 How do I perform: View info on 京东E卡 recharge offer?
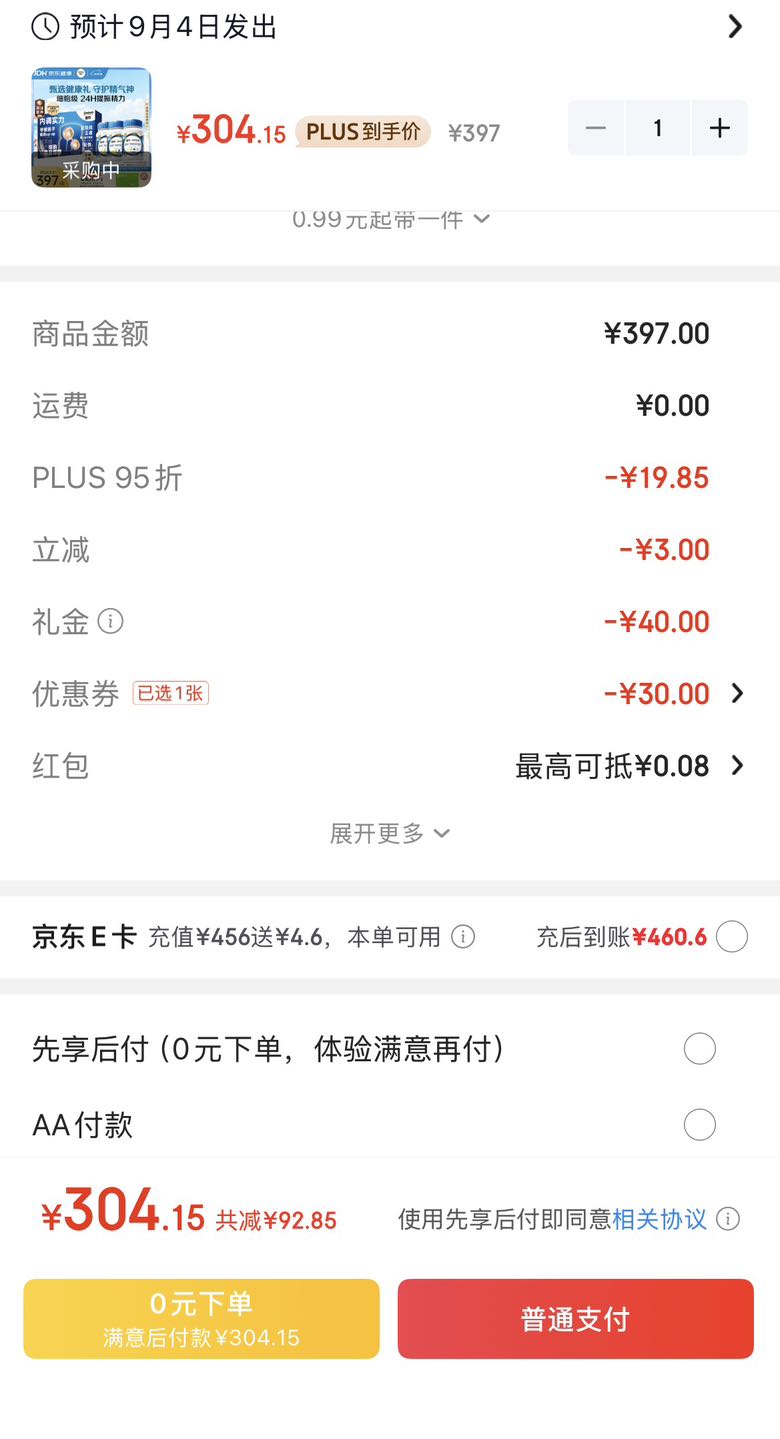[x=462, y=937]
